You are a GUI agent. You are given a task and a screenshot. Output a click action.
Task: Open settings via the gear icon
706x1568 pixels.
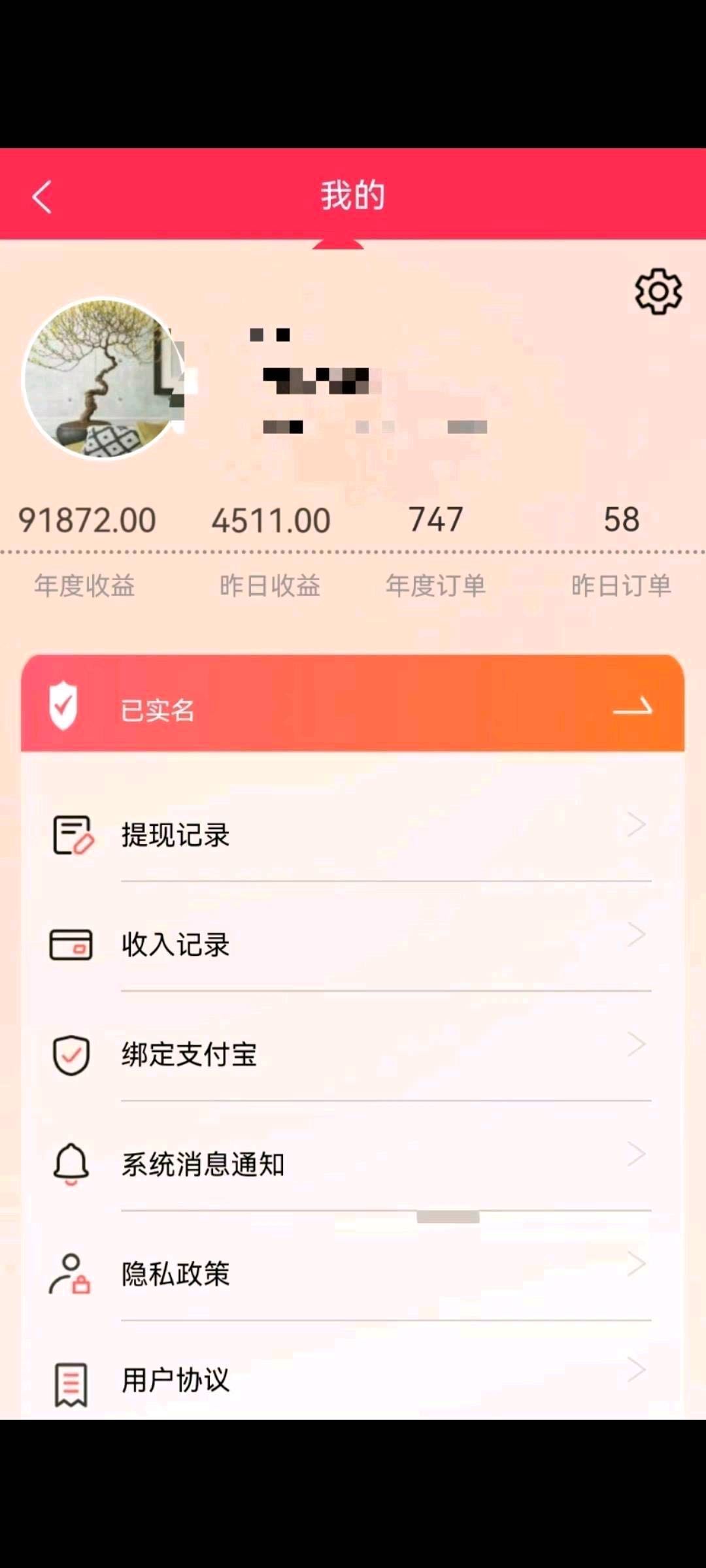click(x=658, y=291)
